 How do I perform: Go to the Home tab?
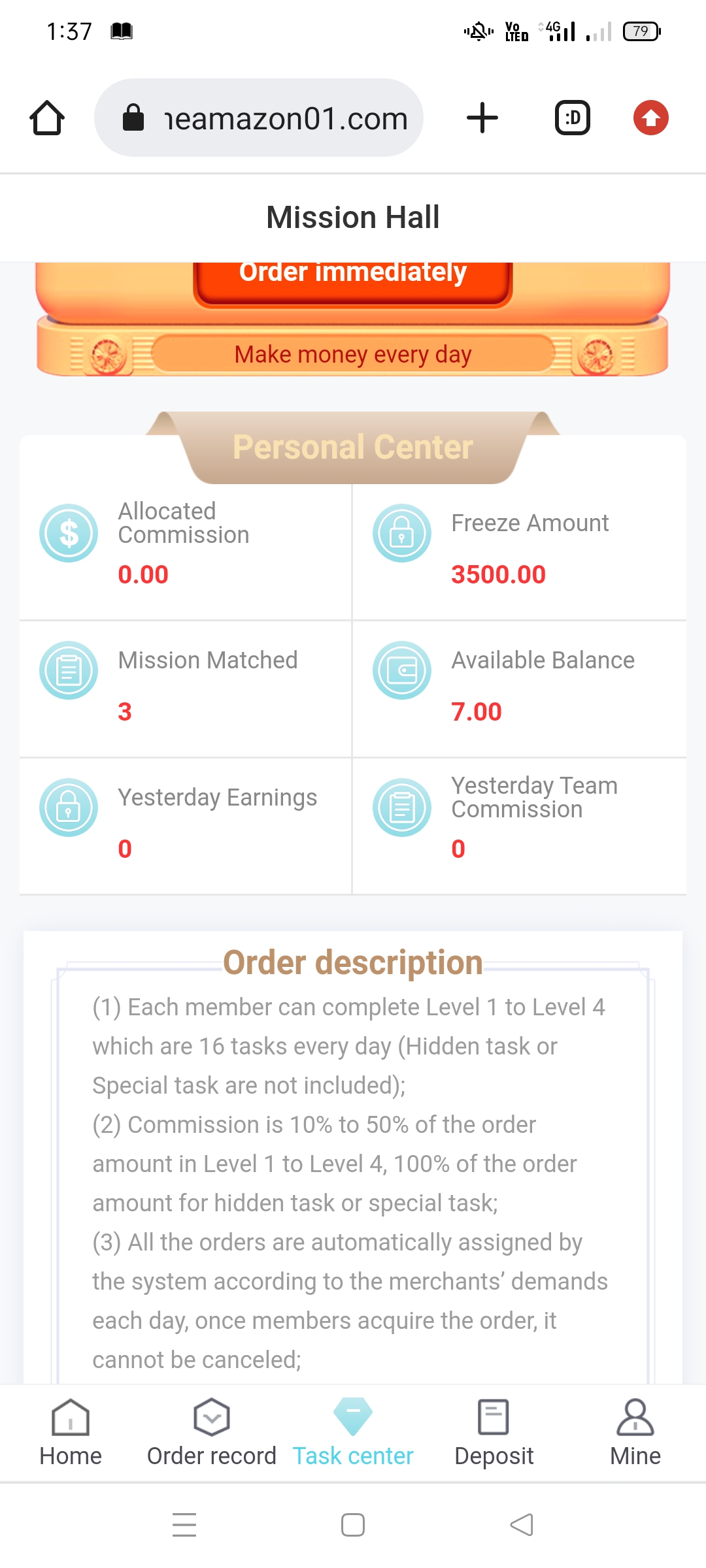tap(71, 1432)
